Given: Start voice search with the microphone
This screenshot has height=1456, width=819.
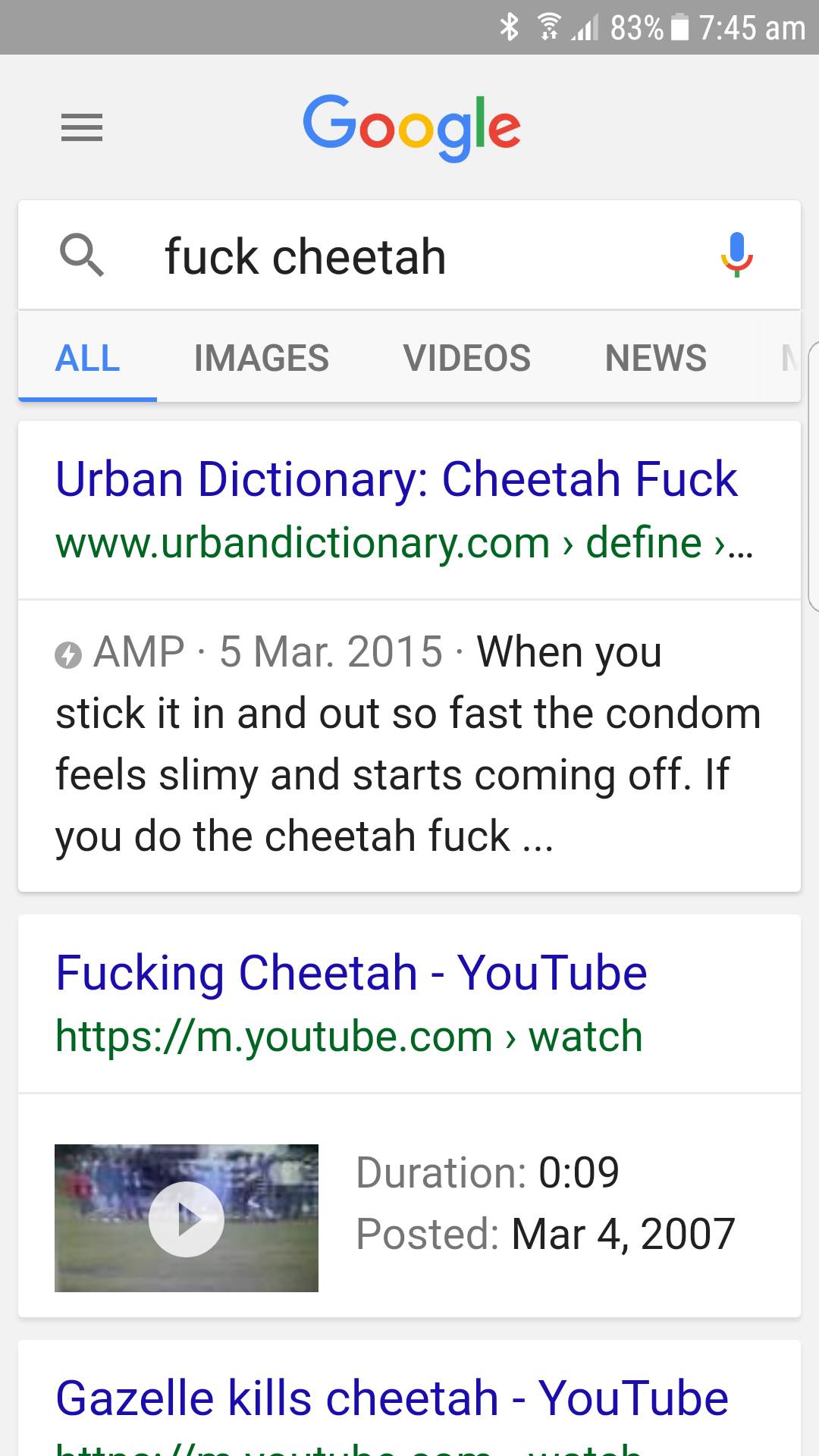Looking at the screenshot, I should tap(736, 255).
